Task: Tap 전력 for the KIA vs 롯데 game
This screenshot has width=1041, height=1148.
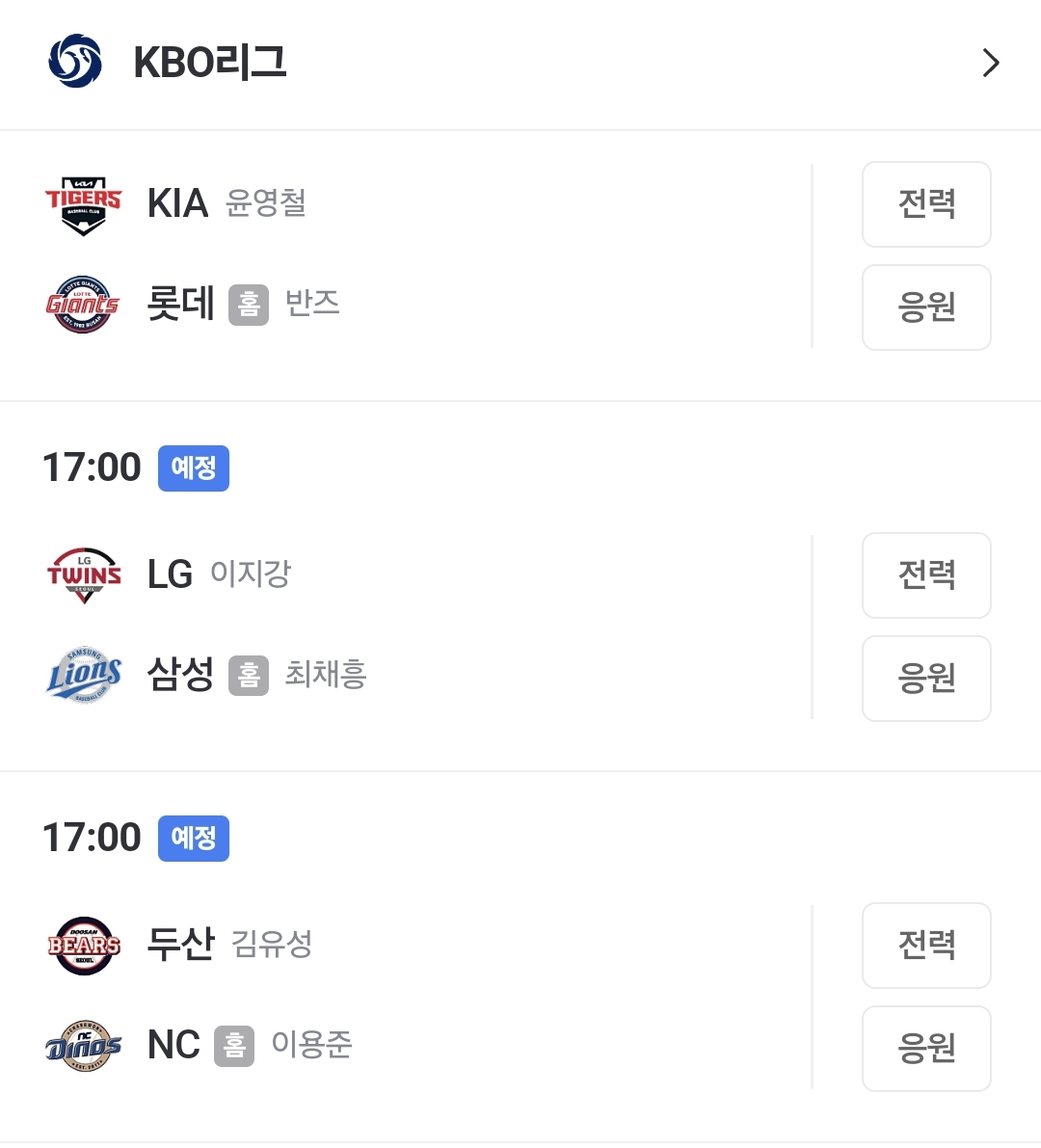Action: coord(925,204)
